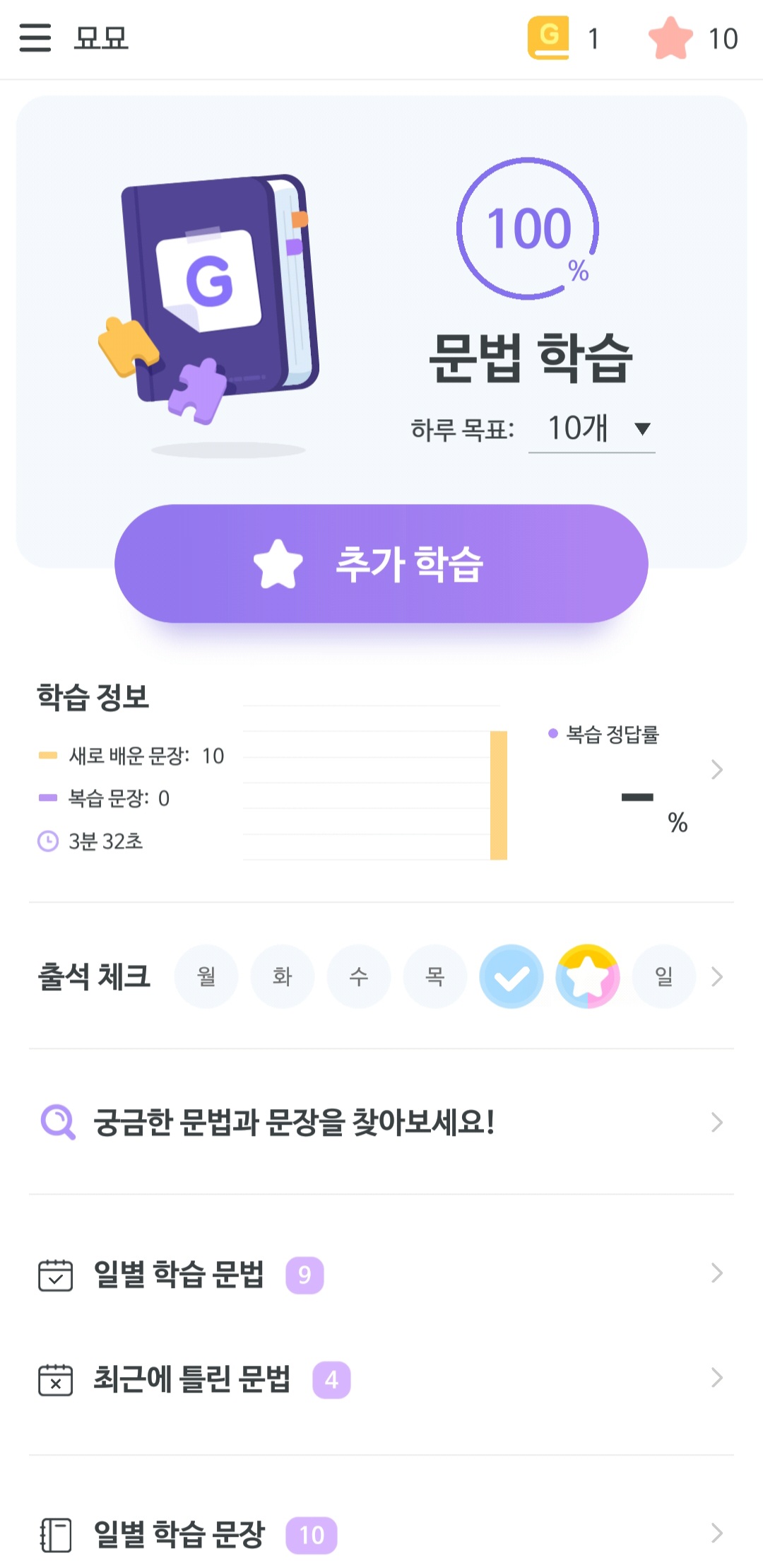This screenshot has height=1568, width=763.
Task: Tap the star points icon
Action: click(670, 38)
